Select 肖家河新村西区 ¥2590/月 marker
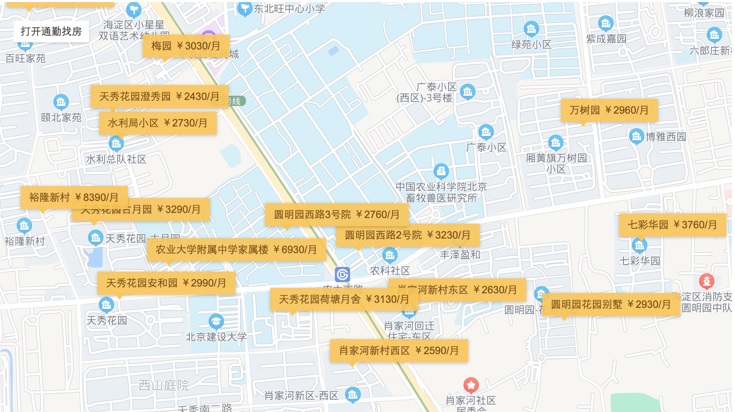The image size is (735, 412). click(399, 351)
